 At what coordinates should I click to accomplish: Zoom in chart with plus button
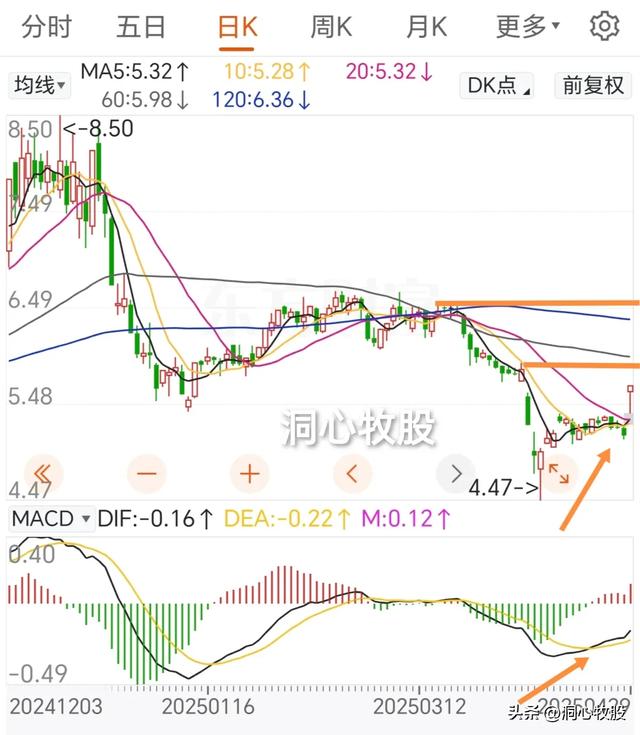(249, 473)
